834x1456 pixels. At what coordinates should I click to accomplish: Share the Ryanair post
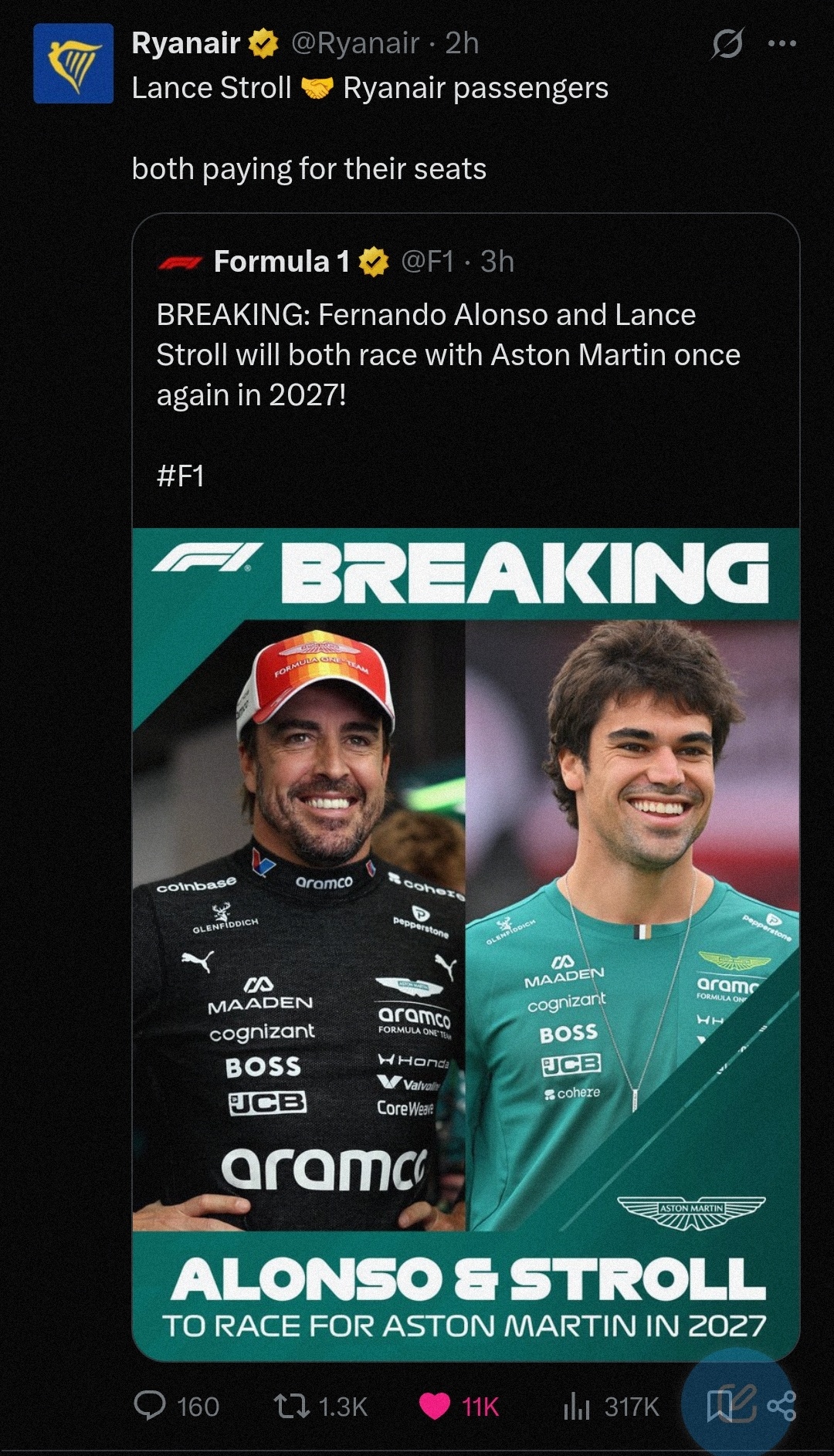coord(782,1406)
